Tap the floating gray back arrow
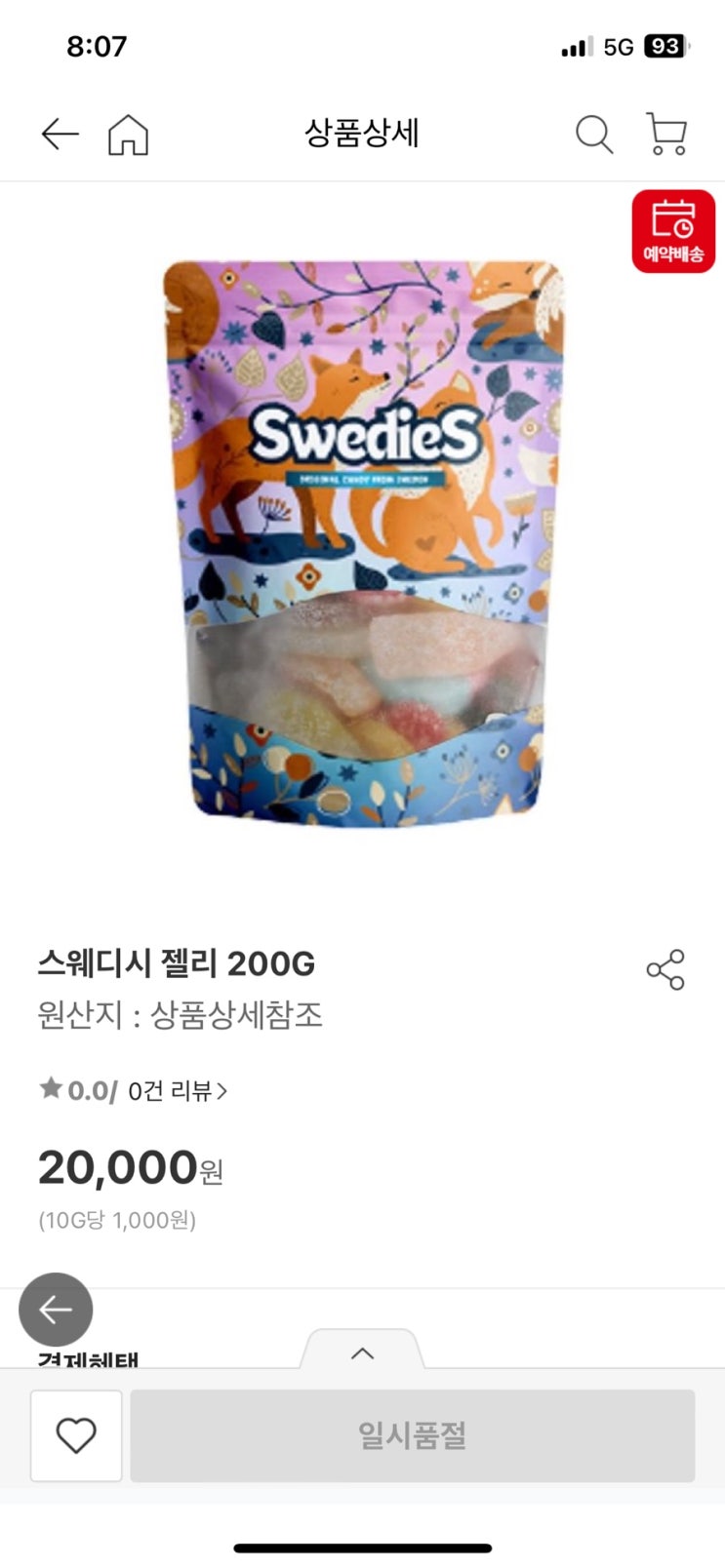This screenshot has height=1568, width=725. [56, 1310]
